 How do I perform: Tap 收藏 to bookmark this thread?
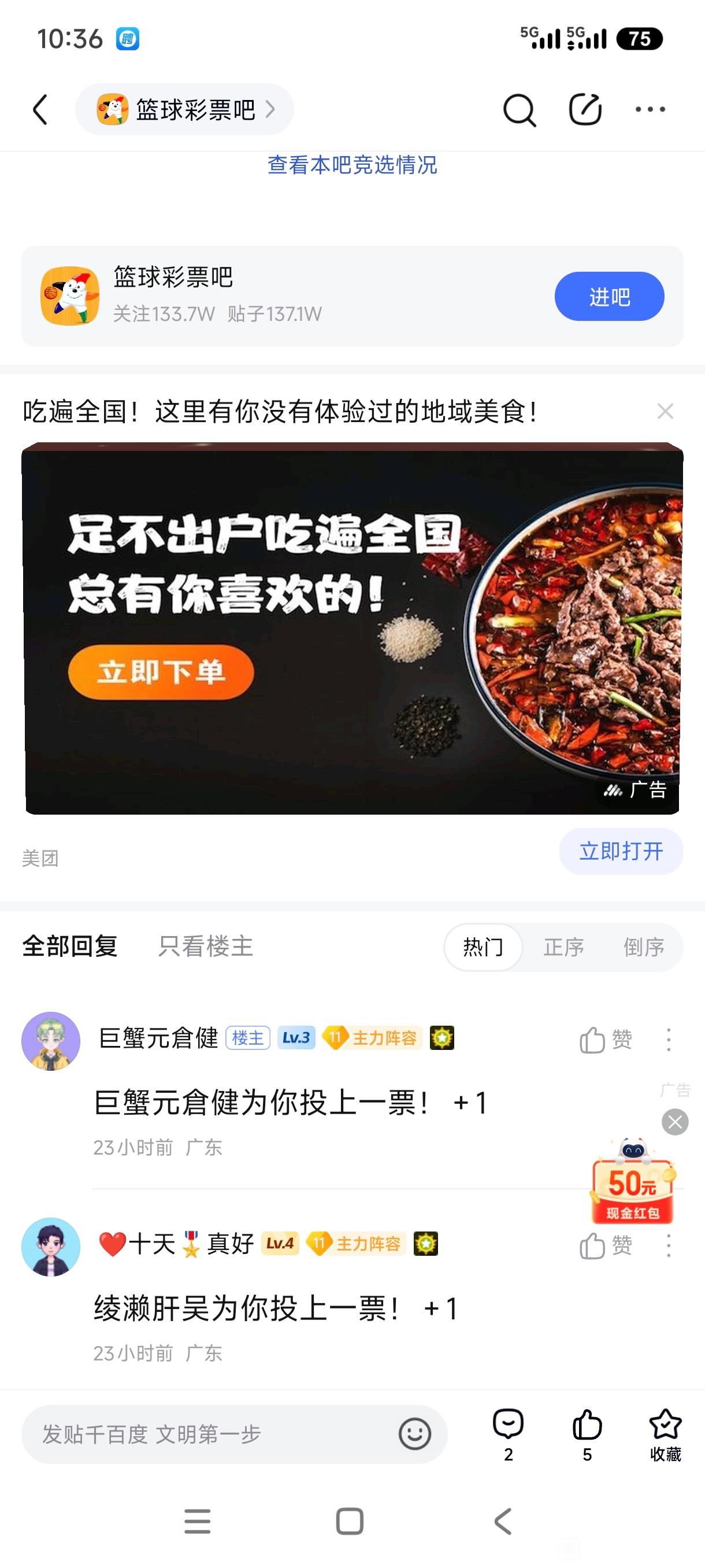[666, 1435]
